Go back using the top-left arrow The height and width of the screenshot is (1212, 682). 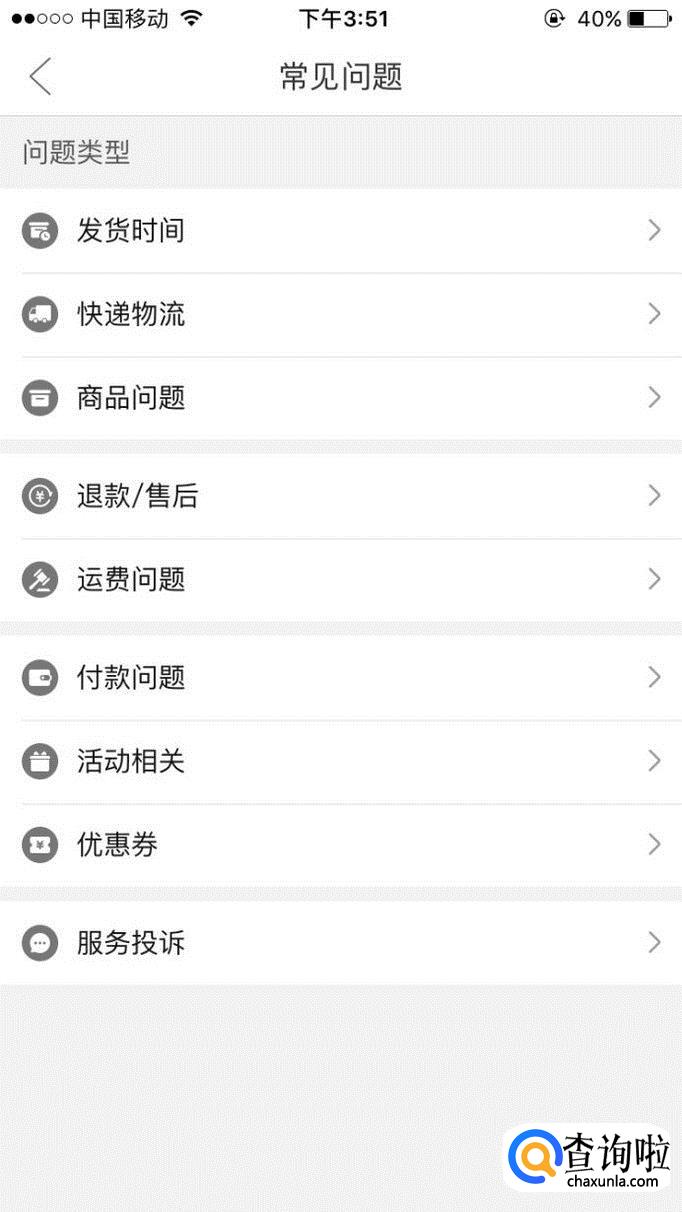(x=40, y=77)
